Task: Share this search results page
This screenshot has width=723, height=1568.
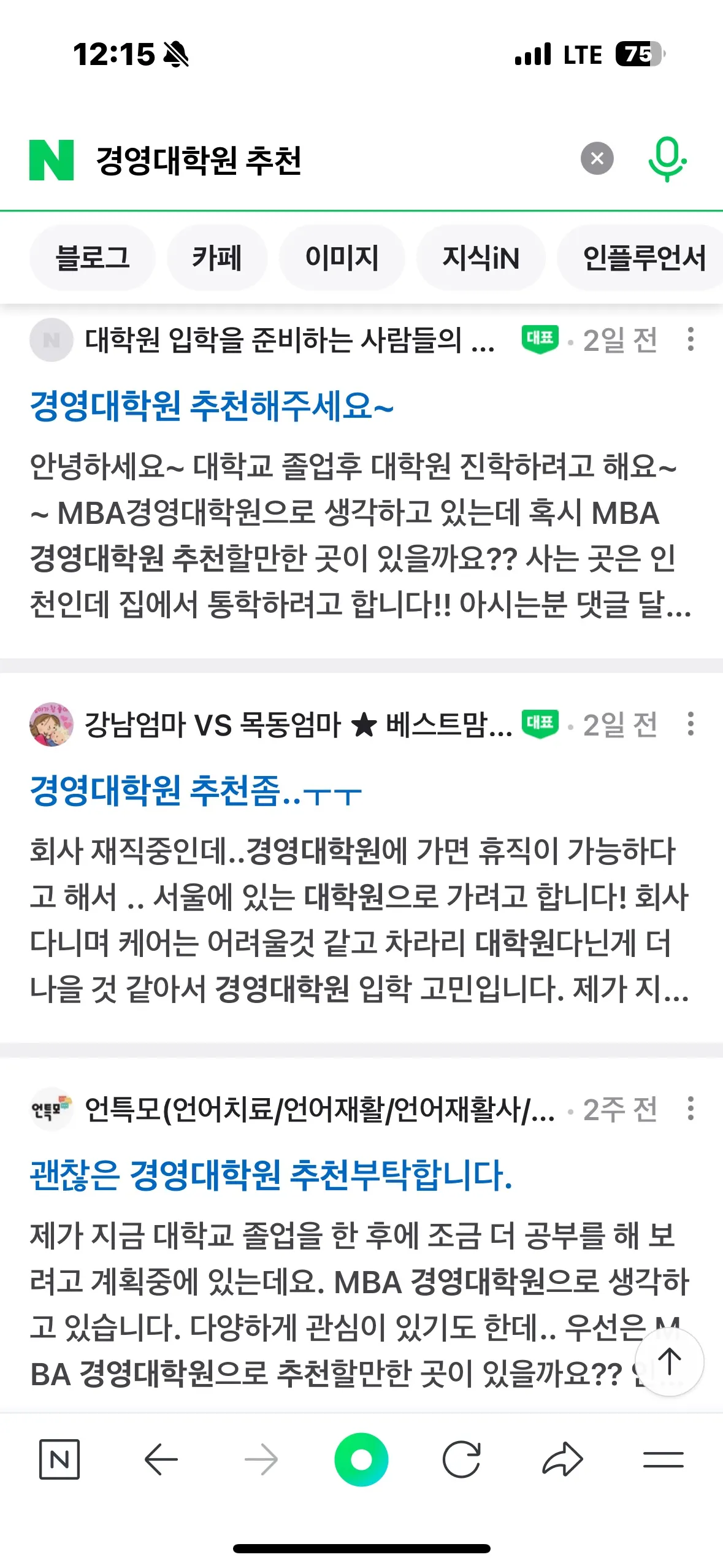Action: click(562, 1459)
